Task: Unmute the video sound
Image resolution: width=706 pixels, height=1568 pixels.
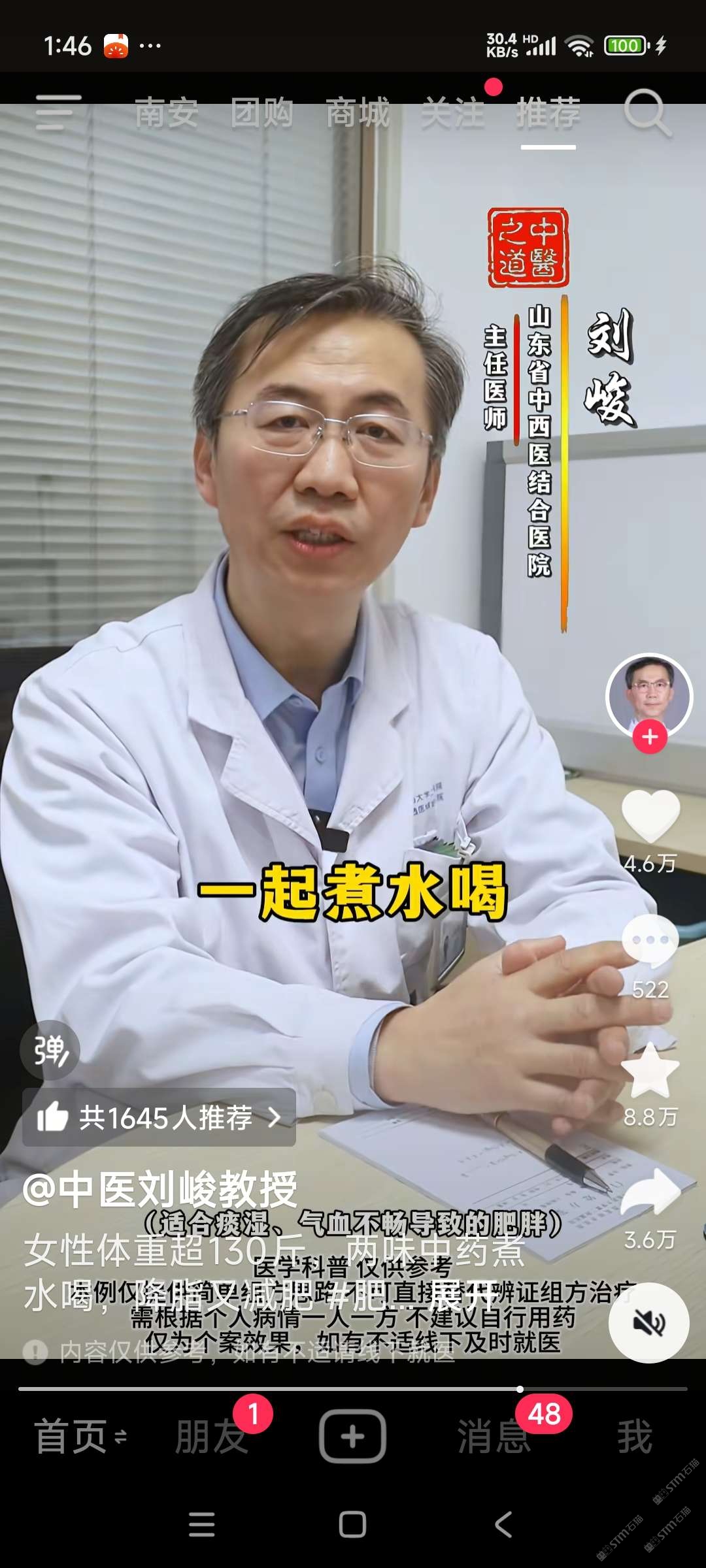Action: [648, 1323]
